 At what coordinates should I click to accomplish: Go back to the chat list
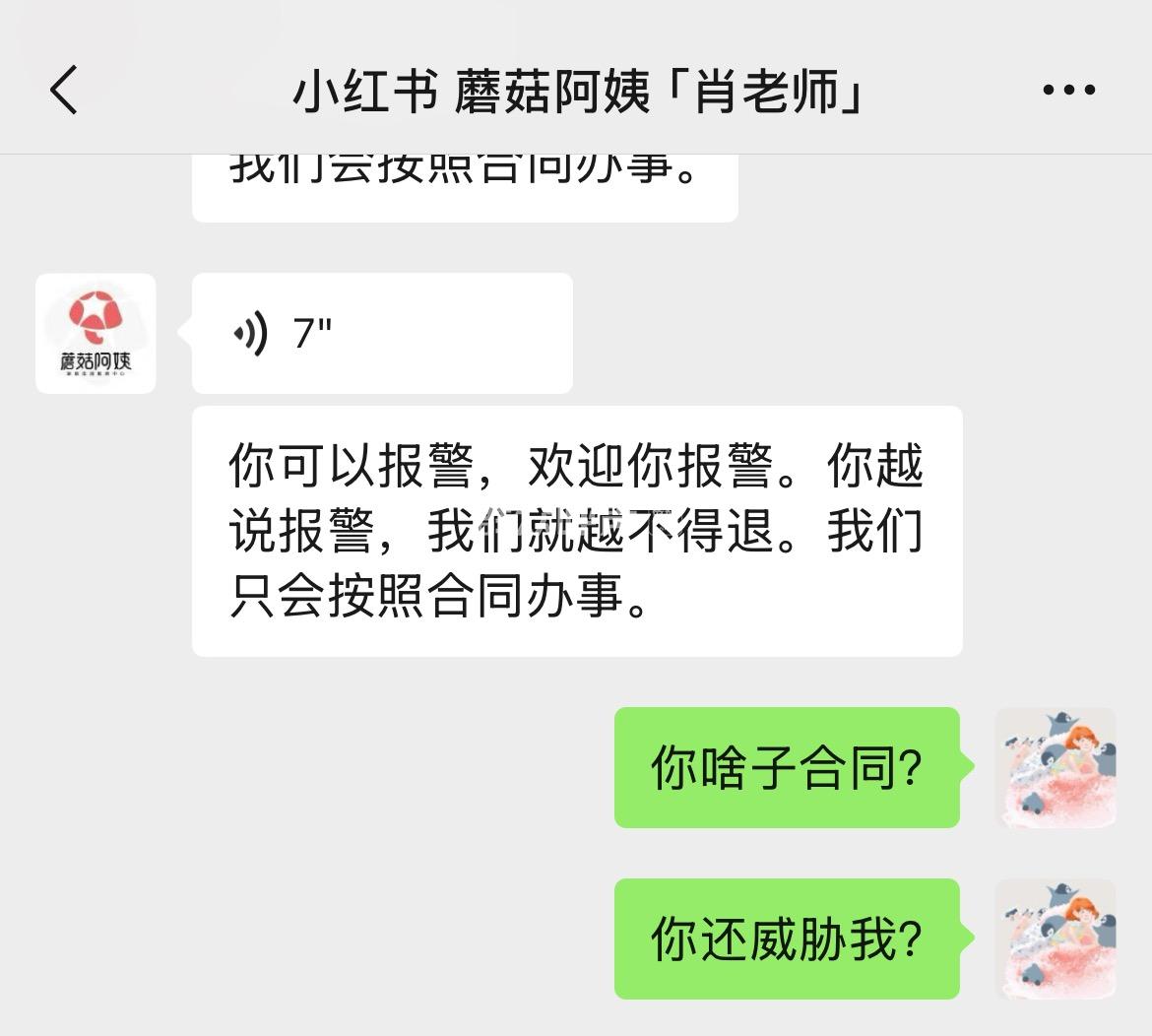click(x=64, y=91)
